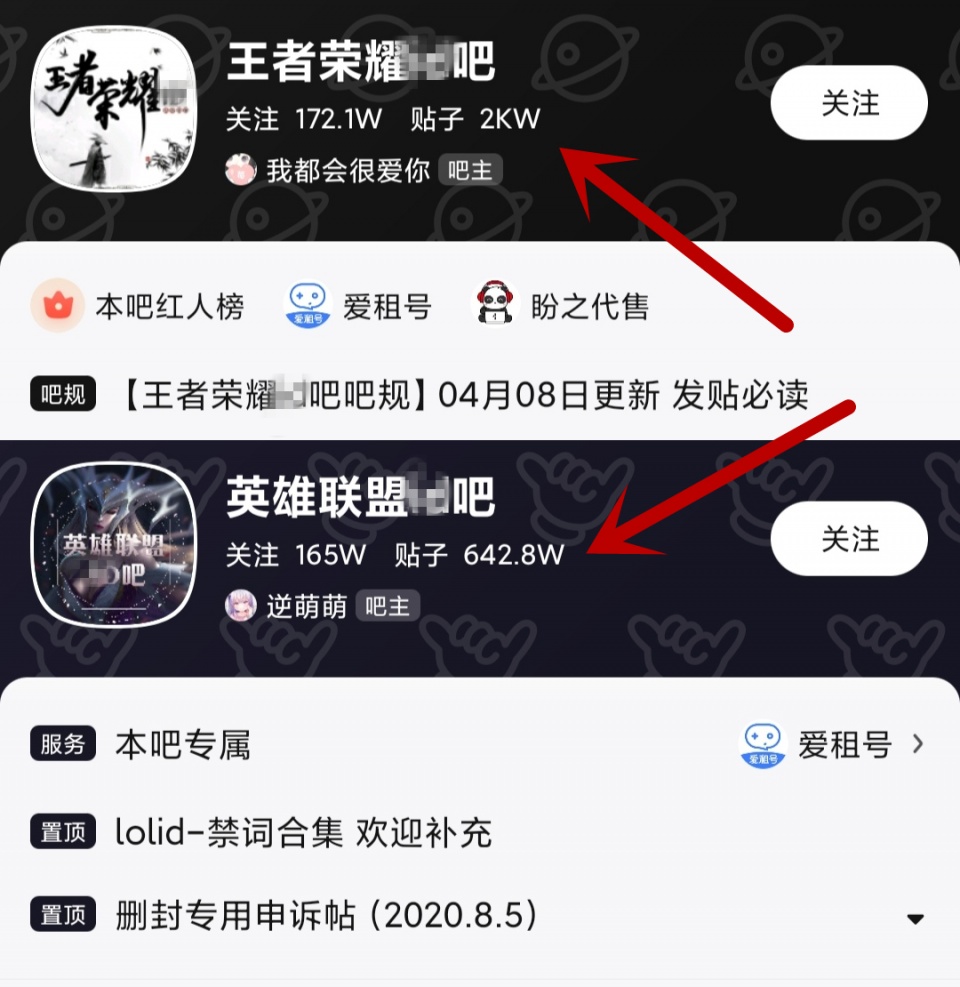Open 盼之代售 shortcut
The height and width of the screenshot is (987, 960).
561,306
